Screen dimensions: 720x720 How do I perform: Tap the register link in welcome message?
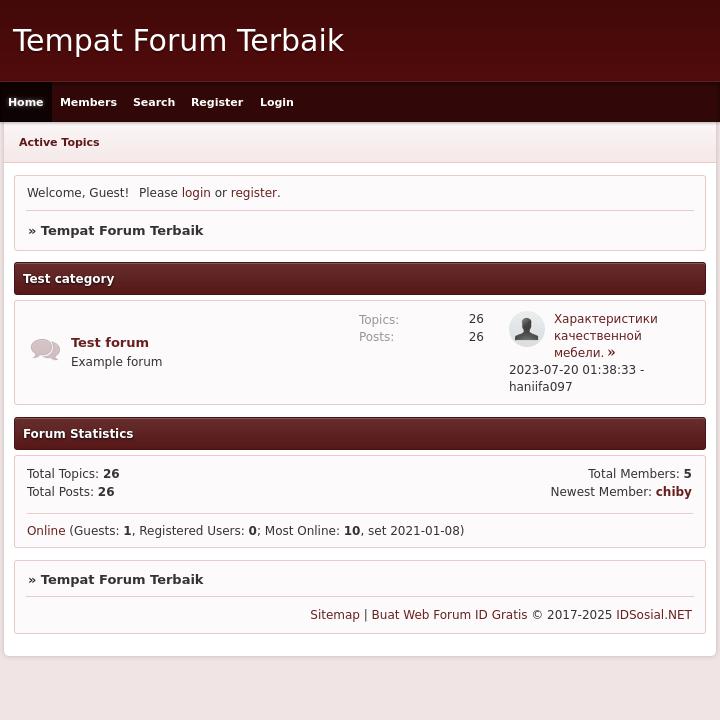[x=253, y=193]
